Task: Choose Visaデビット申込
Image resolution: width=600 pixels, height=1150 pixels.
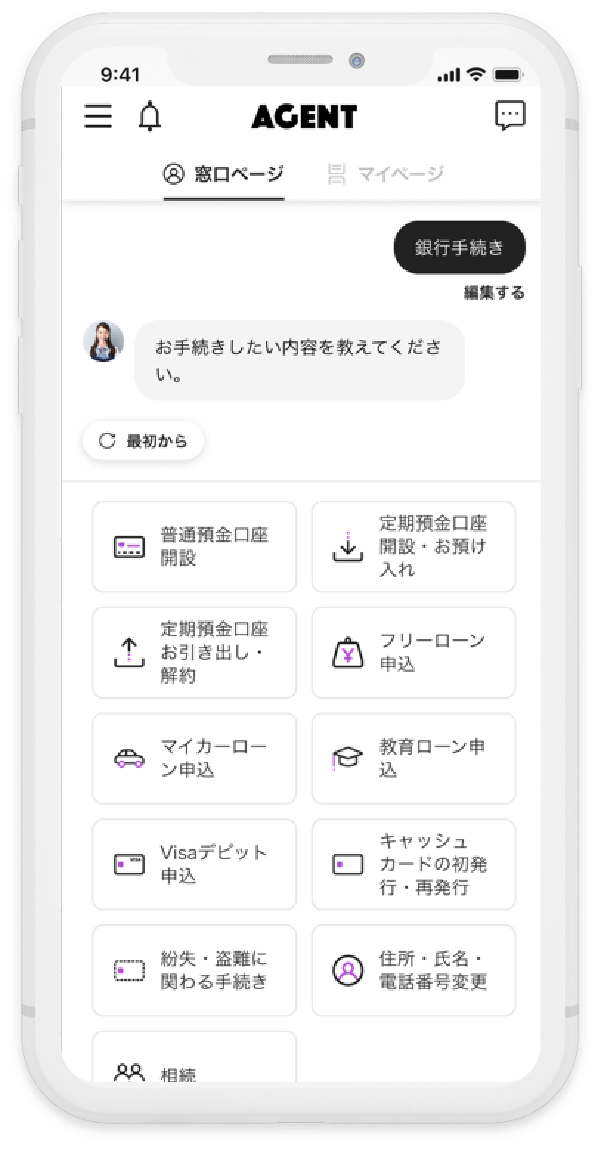Action: [194, 864]
